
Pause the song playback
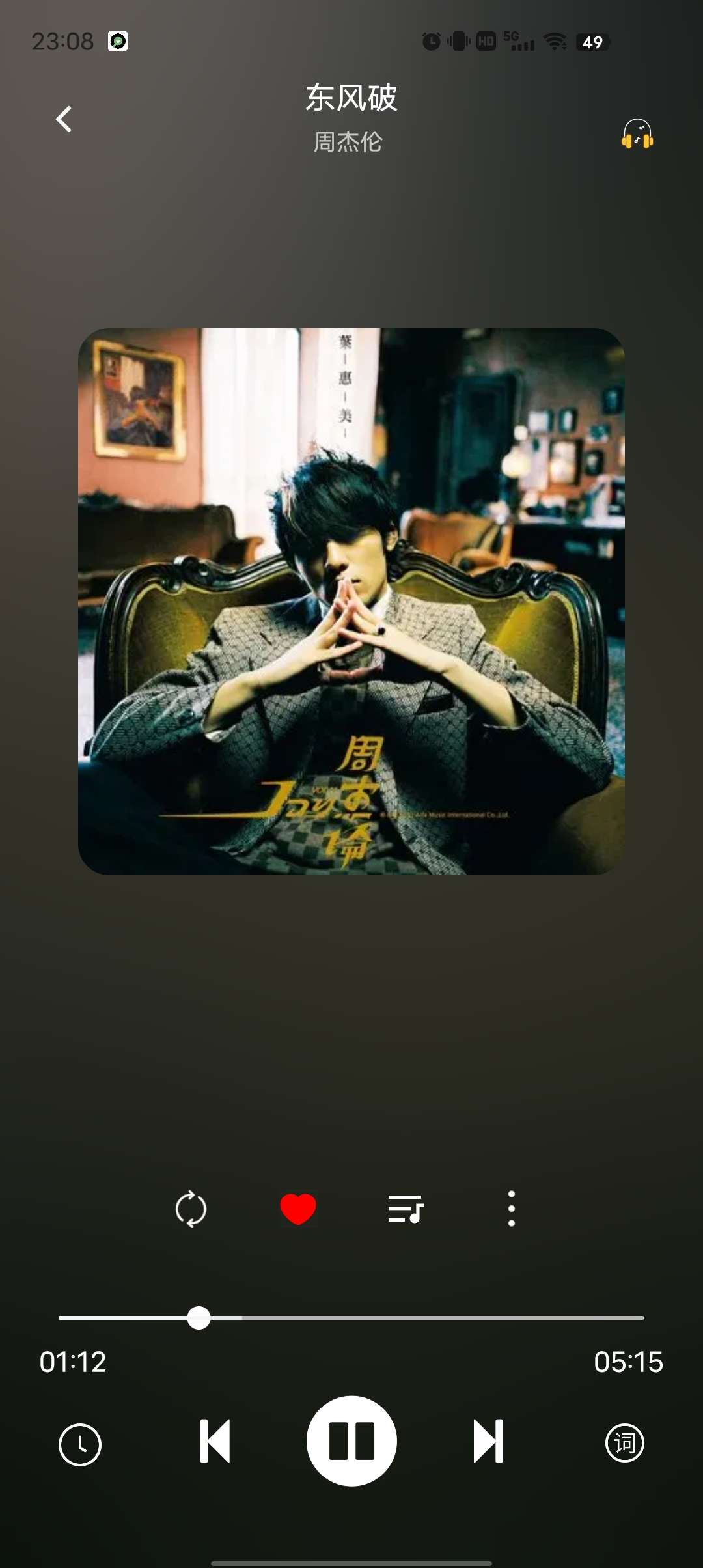point(351,1442)
